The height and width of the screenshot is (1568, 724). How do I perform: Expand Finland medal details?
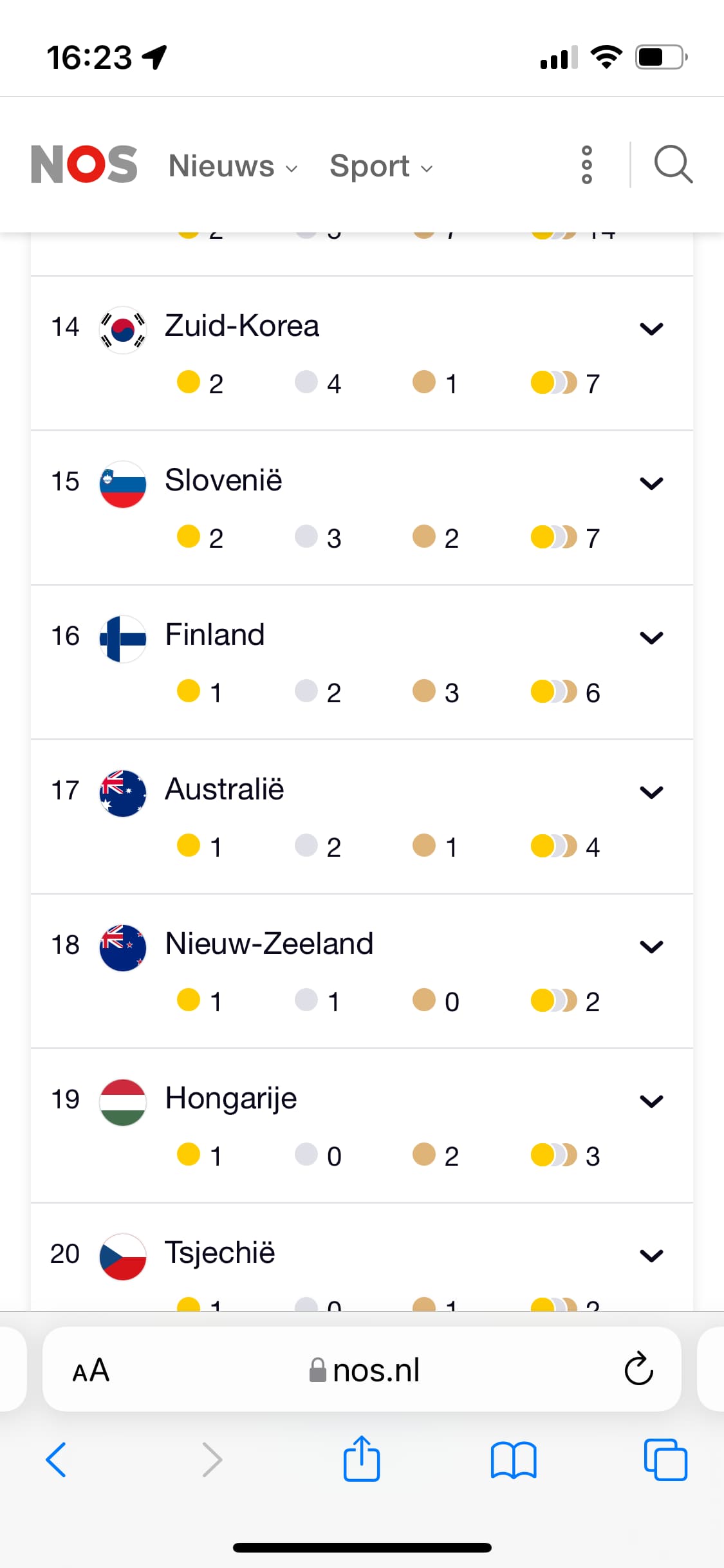pos(651,638)
